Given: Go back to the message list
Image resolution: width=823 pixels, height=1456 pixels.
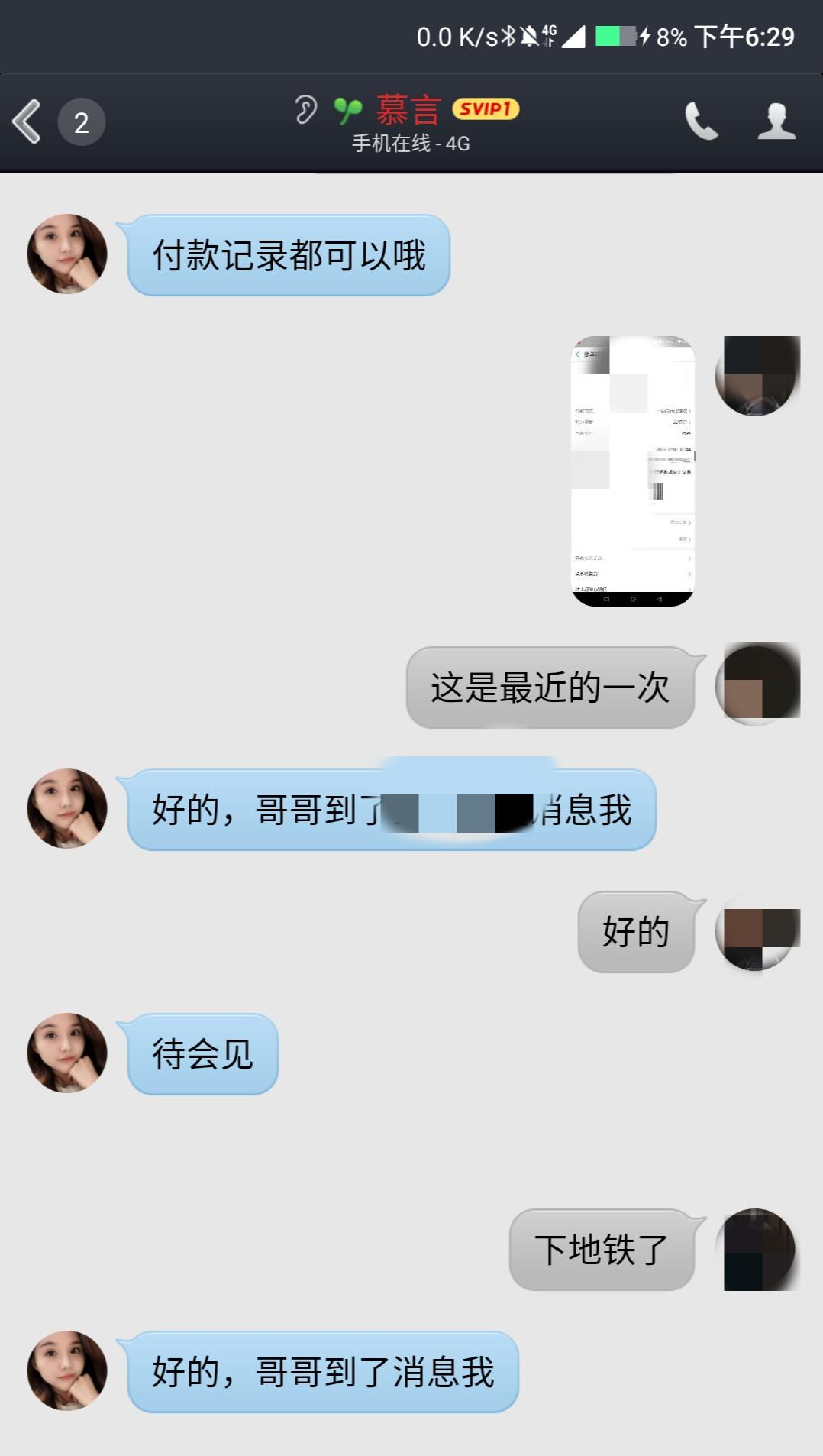Looking at the screenshot, I should tap(27, 121).
